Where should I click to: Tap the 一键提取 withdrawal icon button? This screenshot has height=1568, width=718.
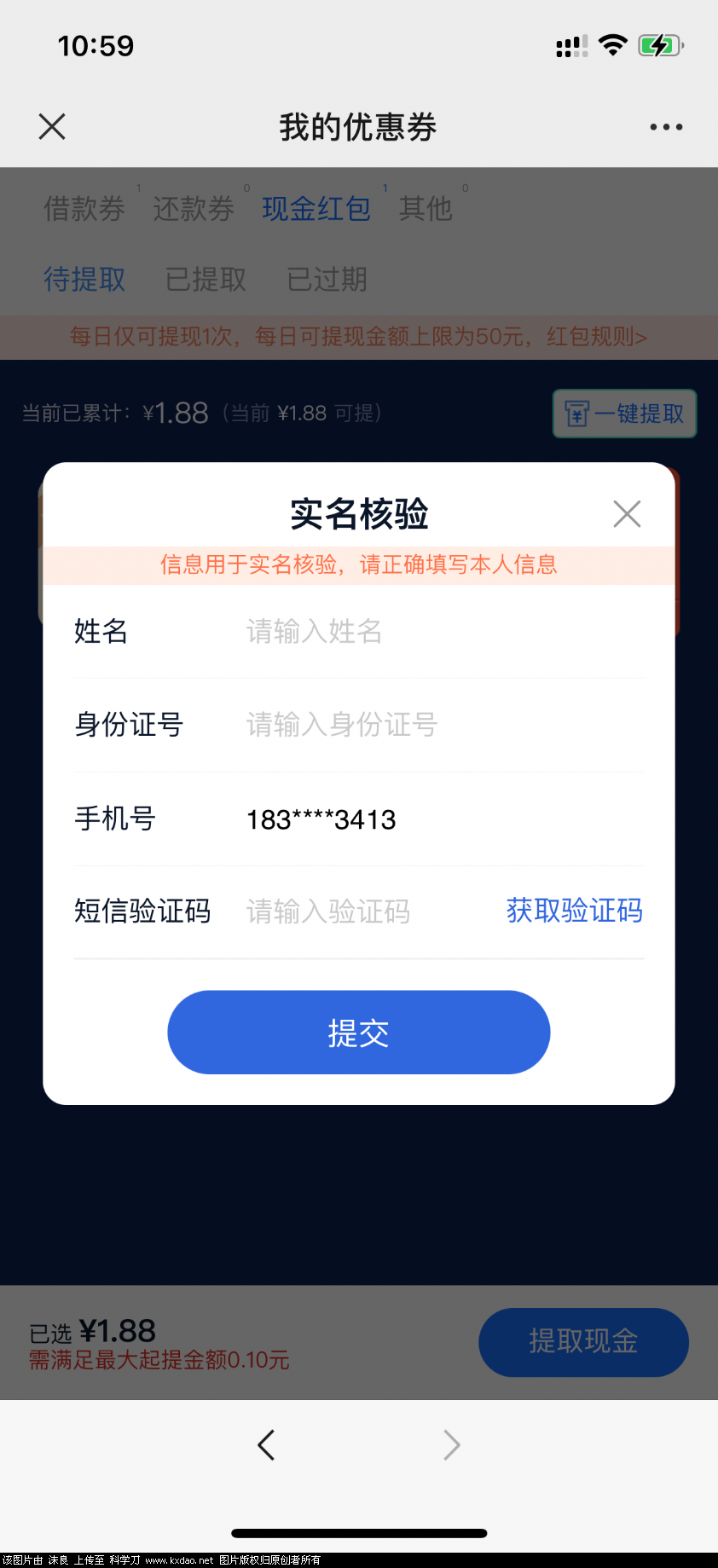click(x=623, y=414)
